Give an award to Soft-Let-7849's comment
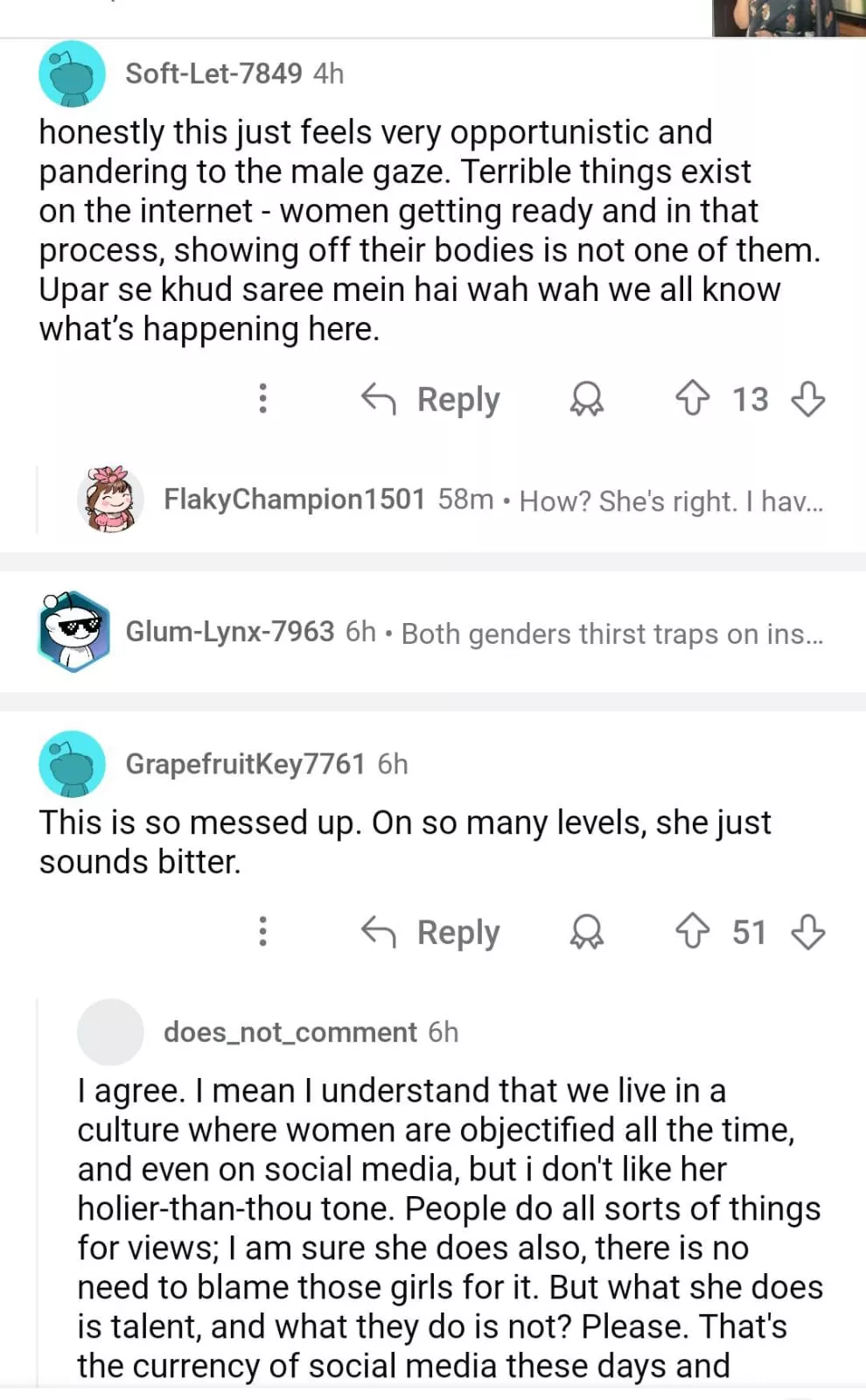Screen dimensions: 866x1400 [x=586, y=399]
